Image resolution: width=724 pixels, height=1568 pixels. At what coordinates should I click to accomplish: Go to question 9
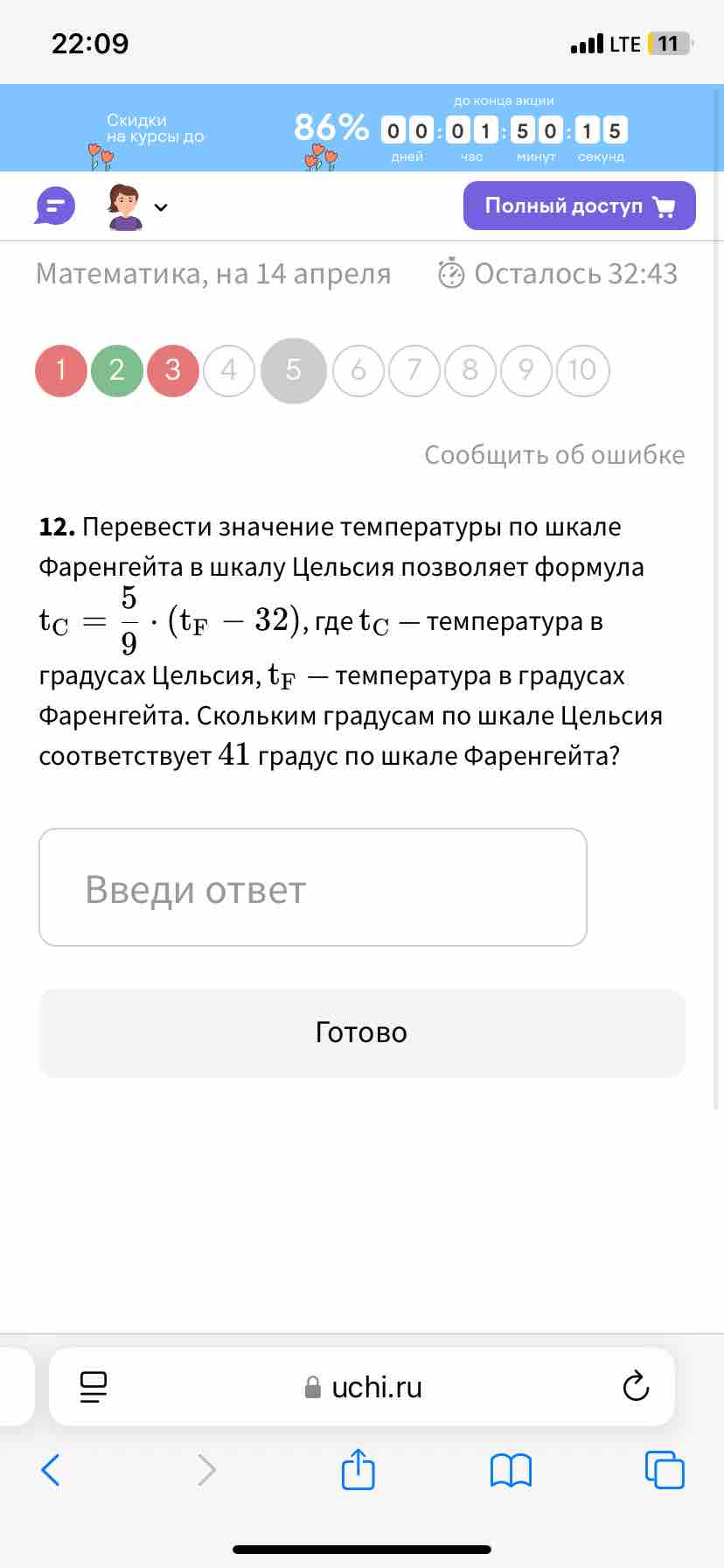pos(526,370)
